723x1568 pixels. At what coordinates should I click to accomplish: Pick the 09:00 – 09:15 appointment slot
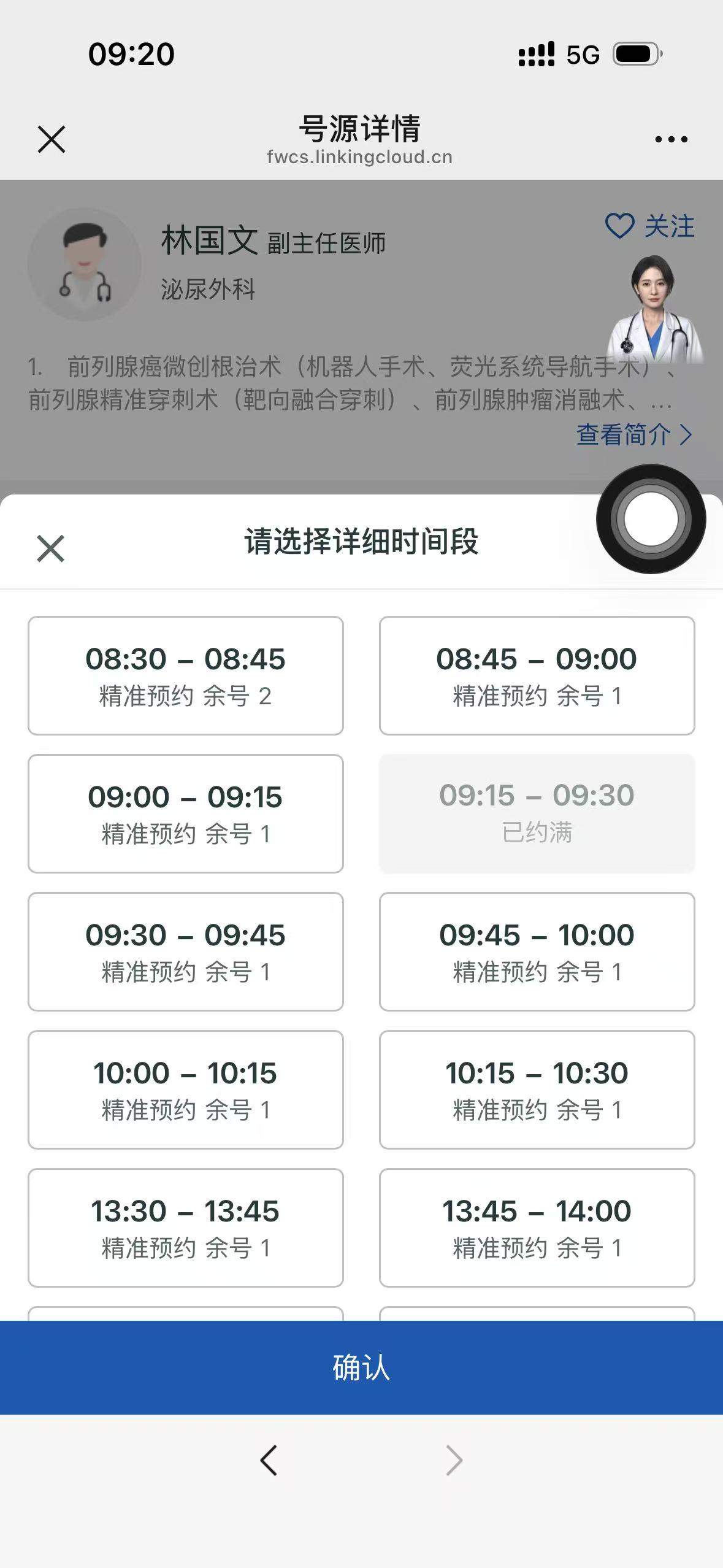coord(185,813)
